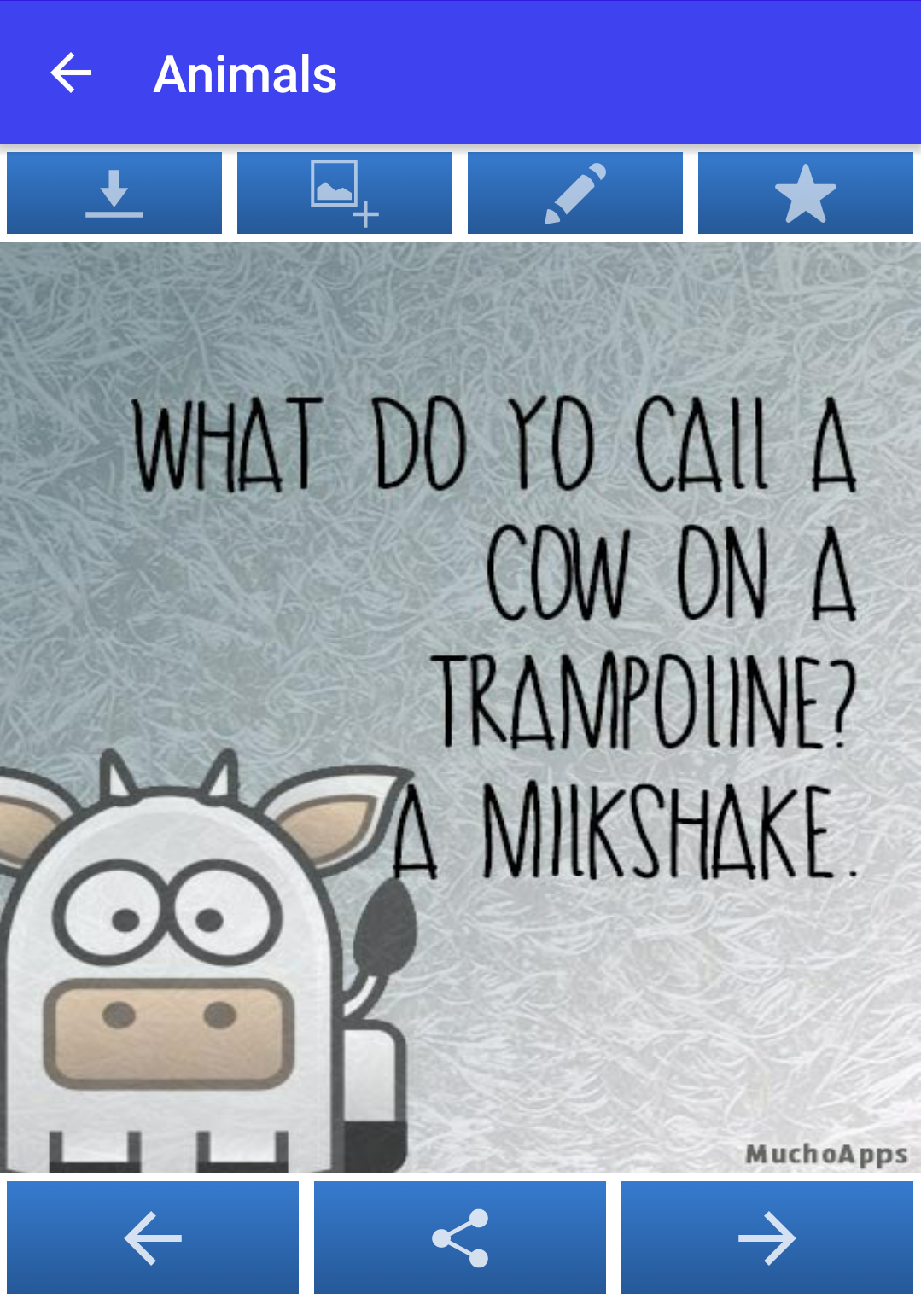The height and width of the screenshot is (1316, 921).
Task: Advance to the next joke image
Action: pos(767,1237)
